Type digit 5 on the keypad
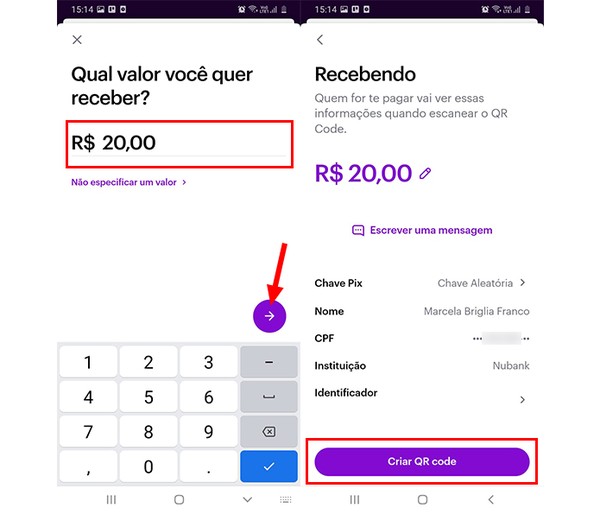This screenshot has height=514, width=600. tap(148, 397)
